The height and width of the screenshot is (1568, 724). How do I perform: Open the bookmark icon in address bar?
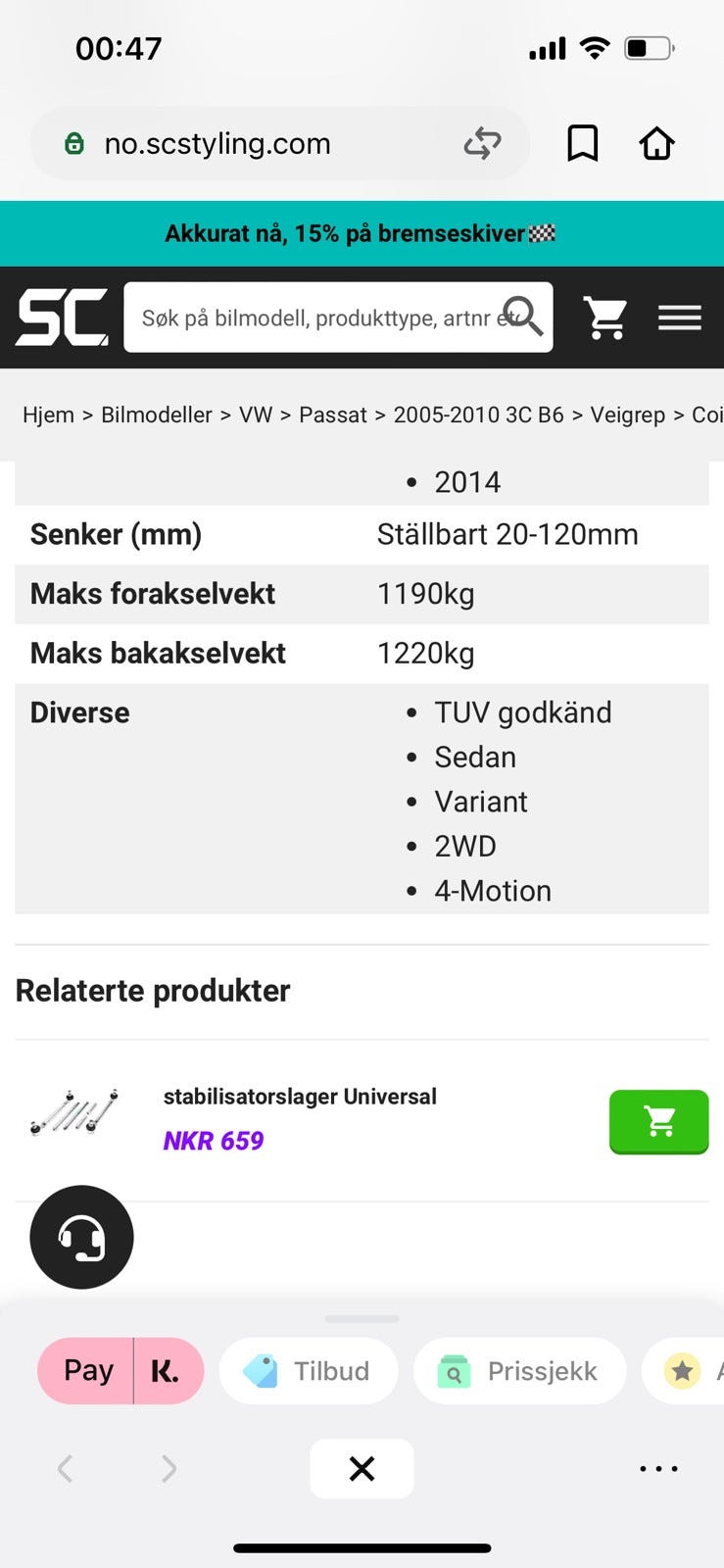point(582,143)
